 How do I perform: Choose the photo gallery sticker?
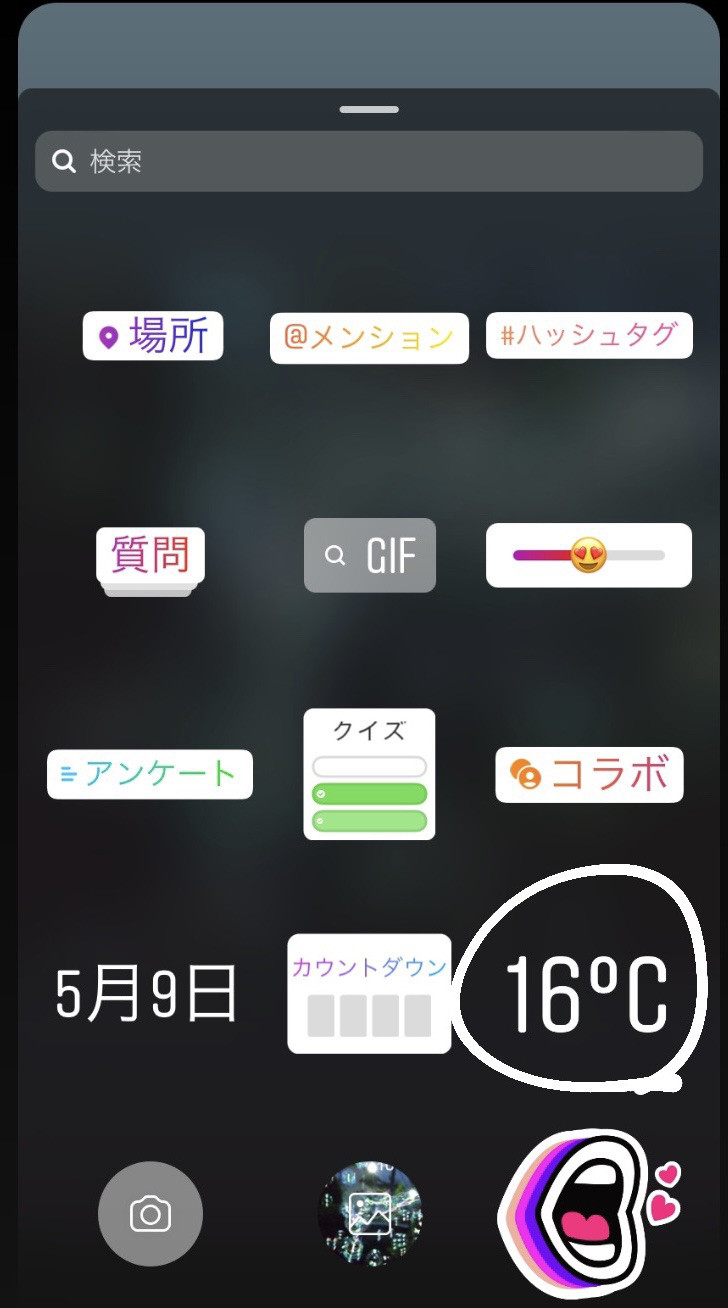[369, 1214]
